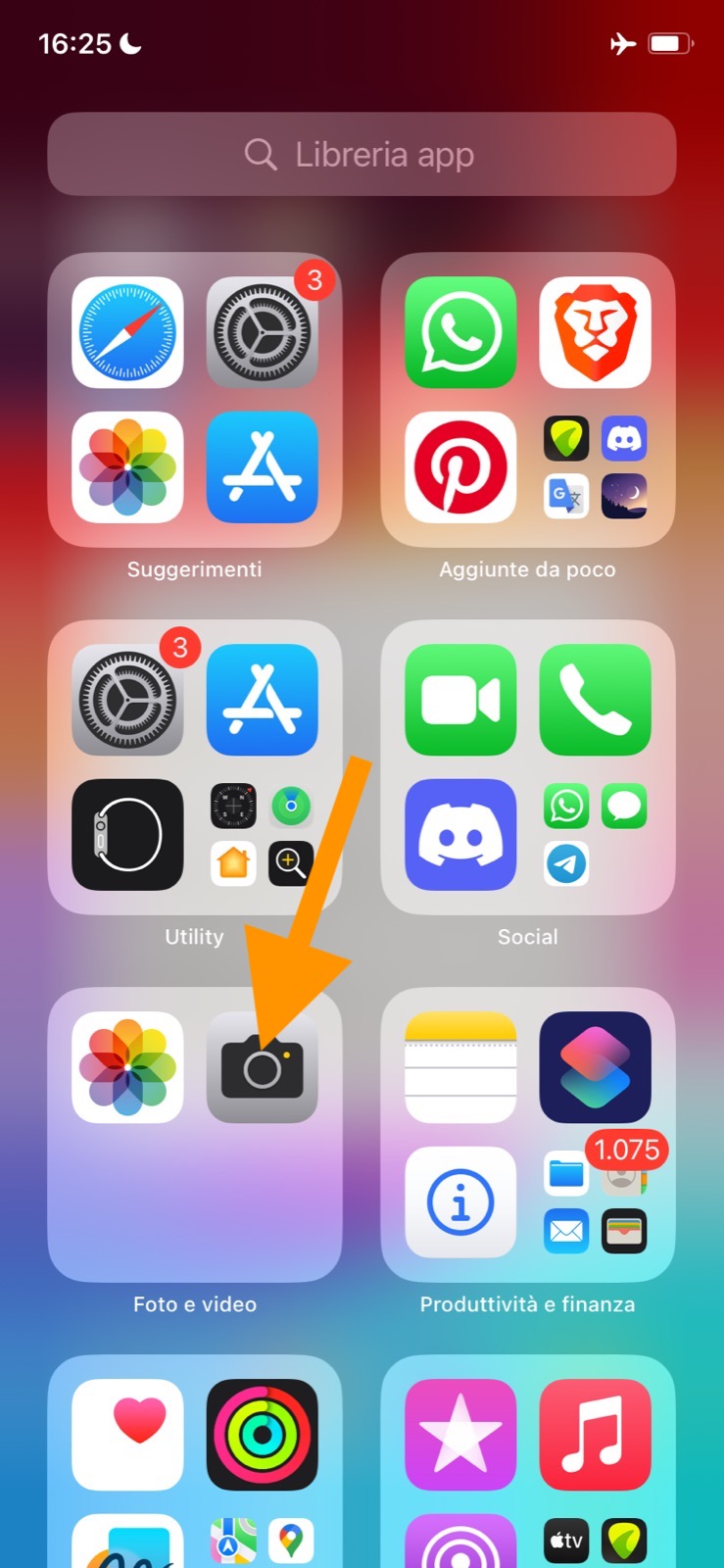This screenshot has width=724, height=1568.
Task: Open the Notes app
Action: 460,1067
